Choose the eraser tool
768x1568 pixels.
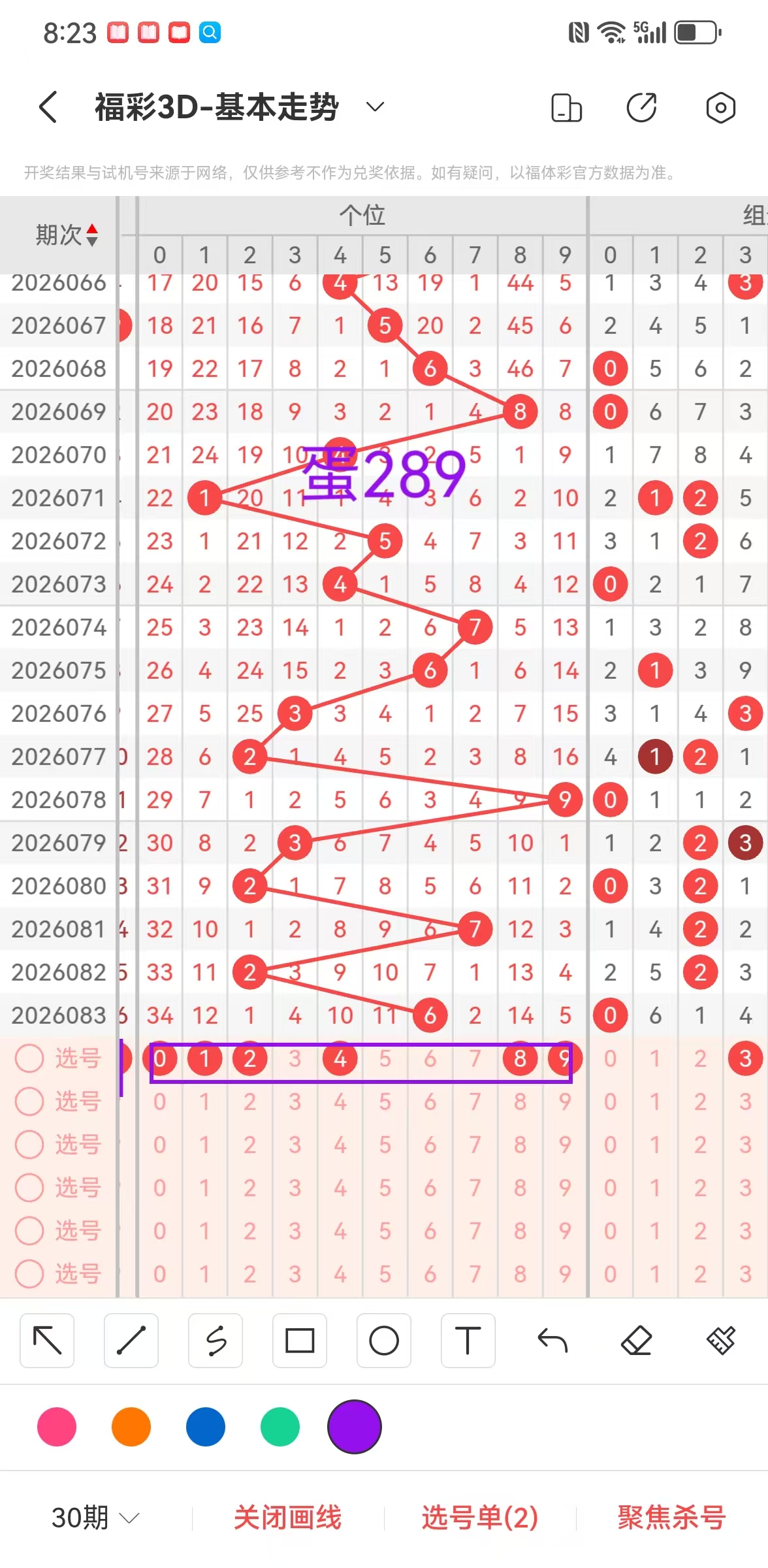(x=637, y=1341)
